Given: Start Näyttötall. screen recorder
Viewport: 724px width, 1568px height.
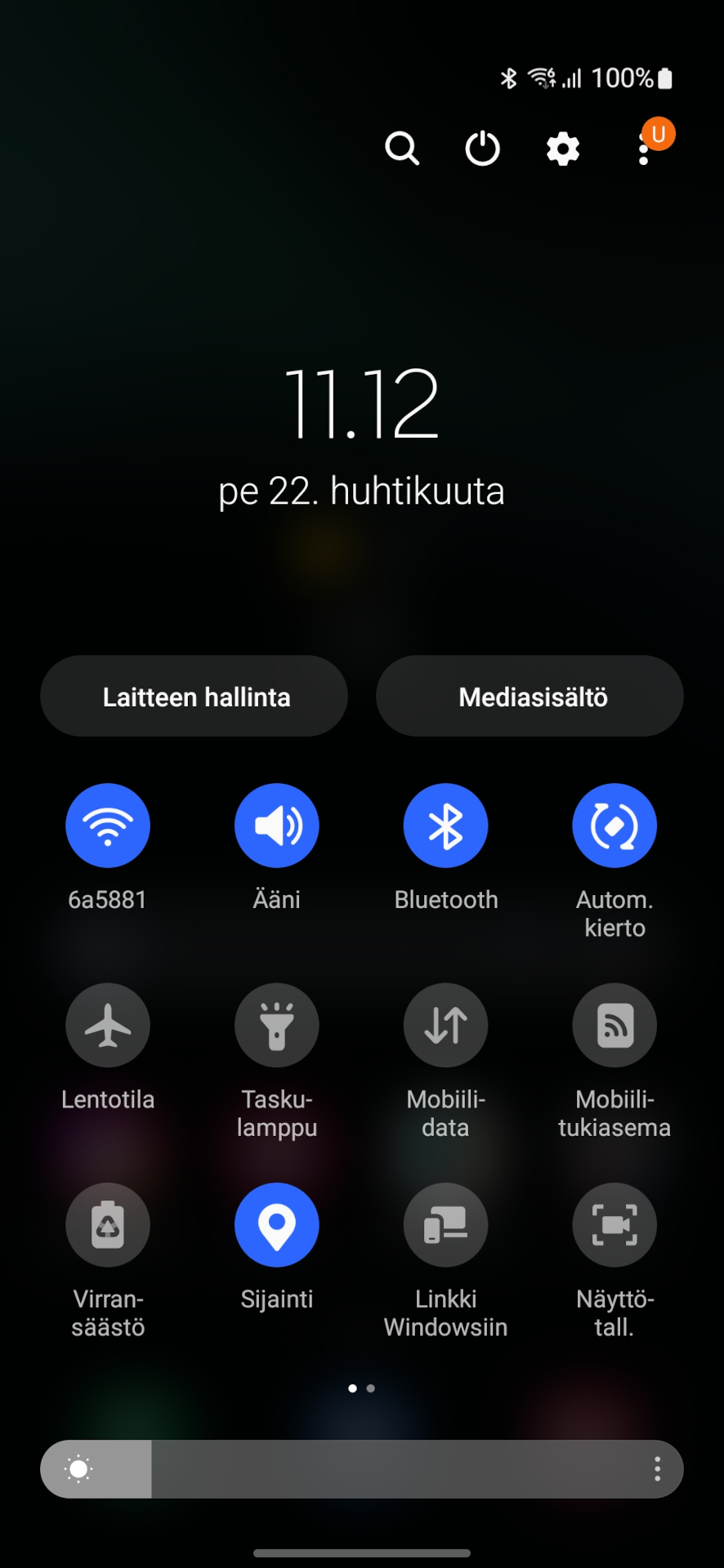Looking at the screenshot, I should pyautogui.click(x=615, y=1225).
